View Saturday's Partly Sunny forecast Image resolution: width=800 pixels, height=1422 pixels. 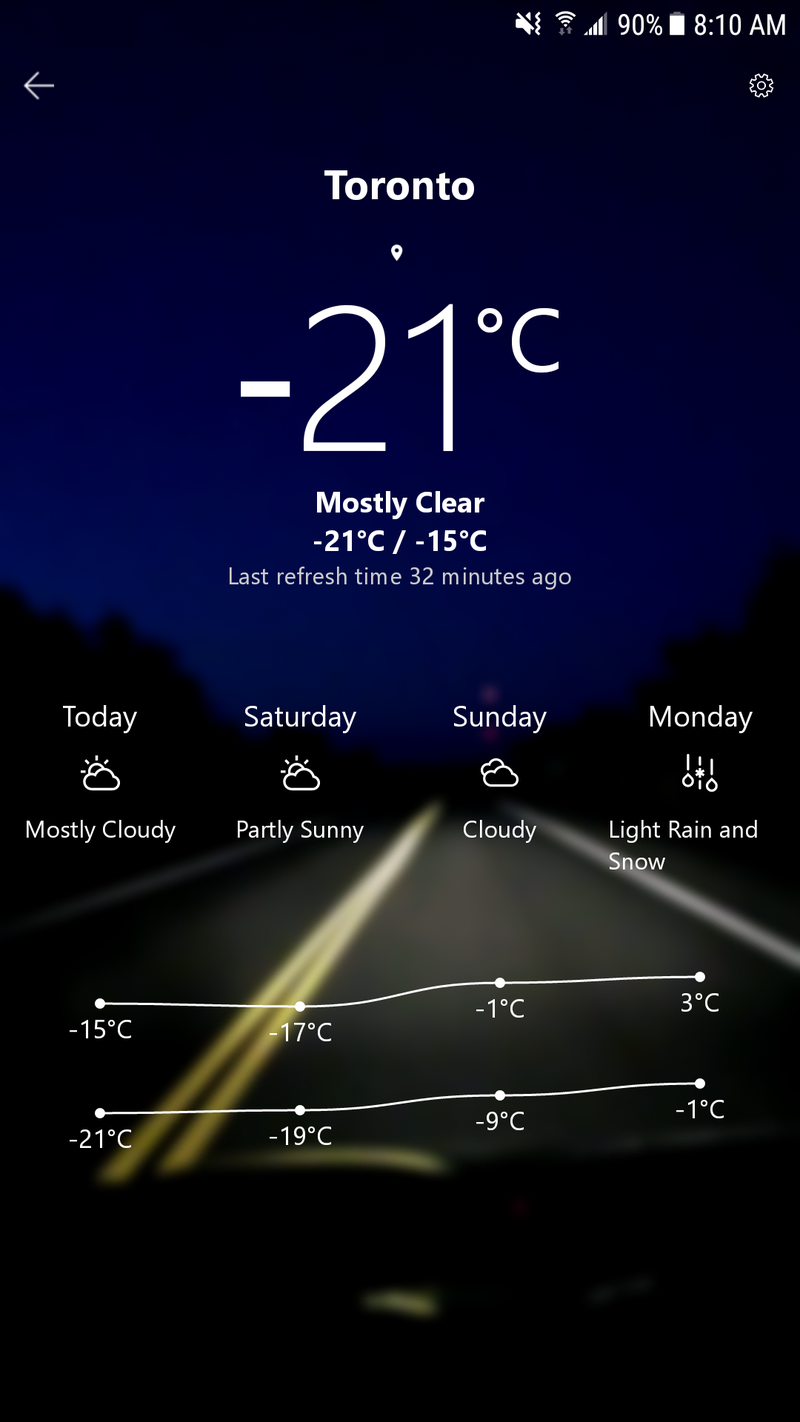coord(300,773)
